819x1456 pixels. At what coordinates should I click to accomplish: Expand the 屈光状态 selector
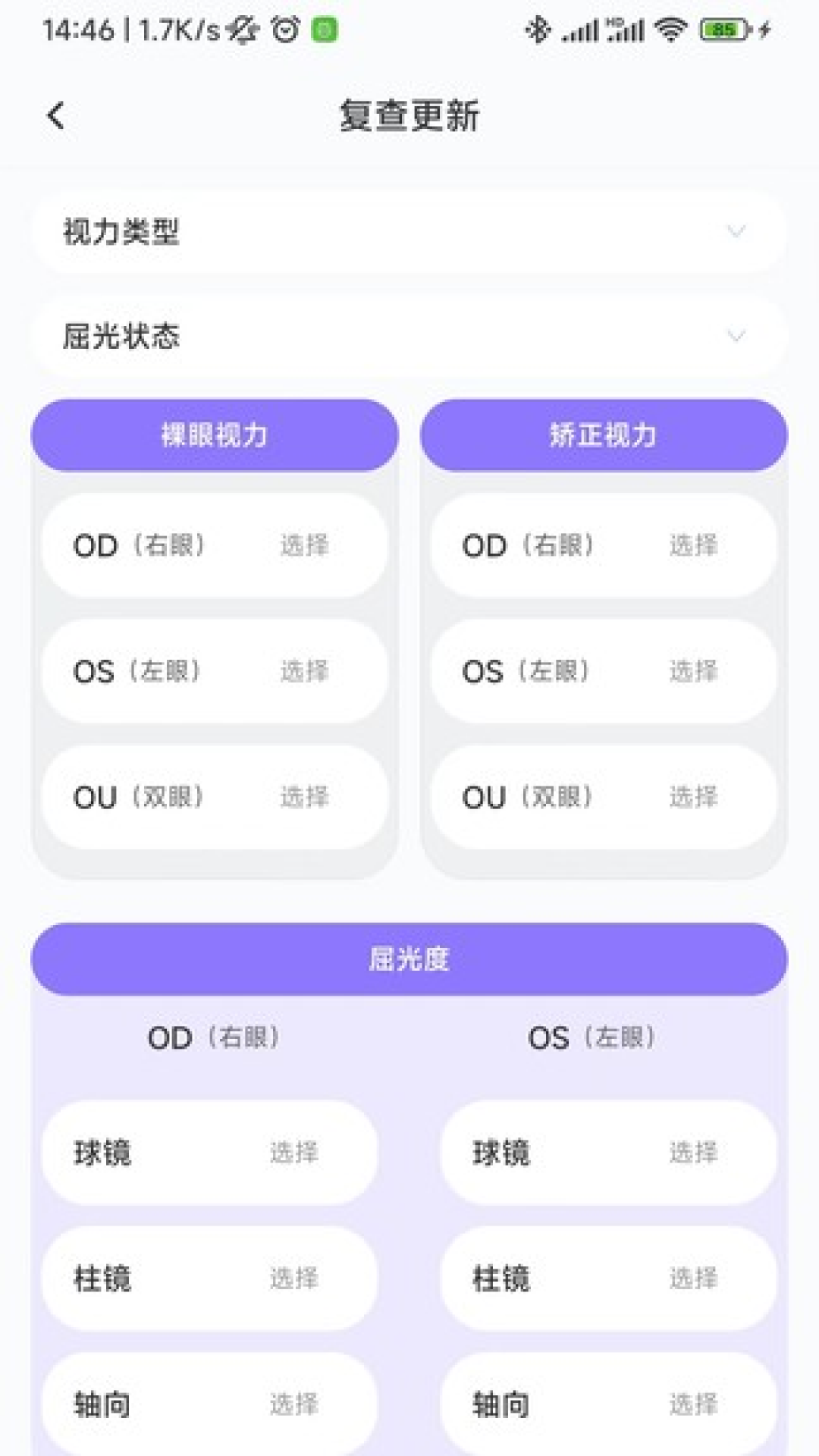(409, 337)
